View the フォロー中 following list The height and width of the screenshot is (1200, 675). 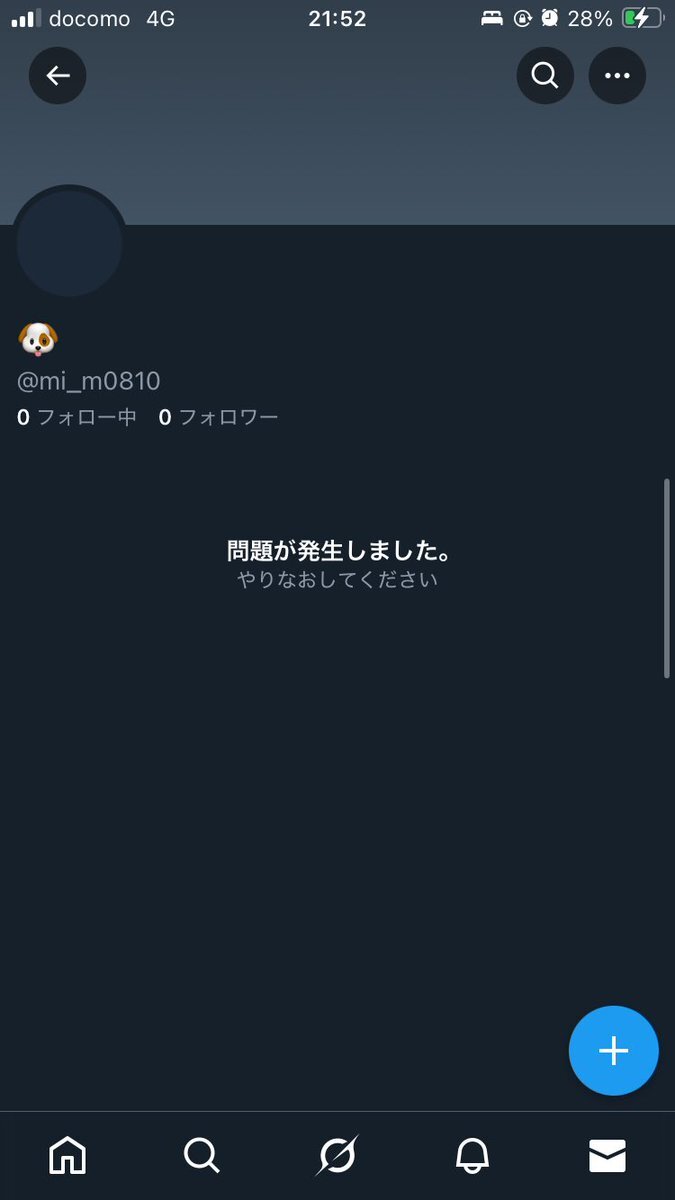pyautogui.click(x=77, y=418)
